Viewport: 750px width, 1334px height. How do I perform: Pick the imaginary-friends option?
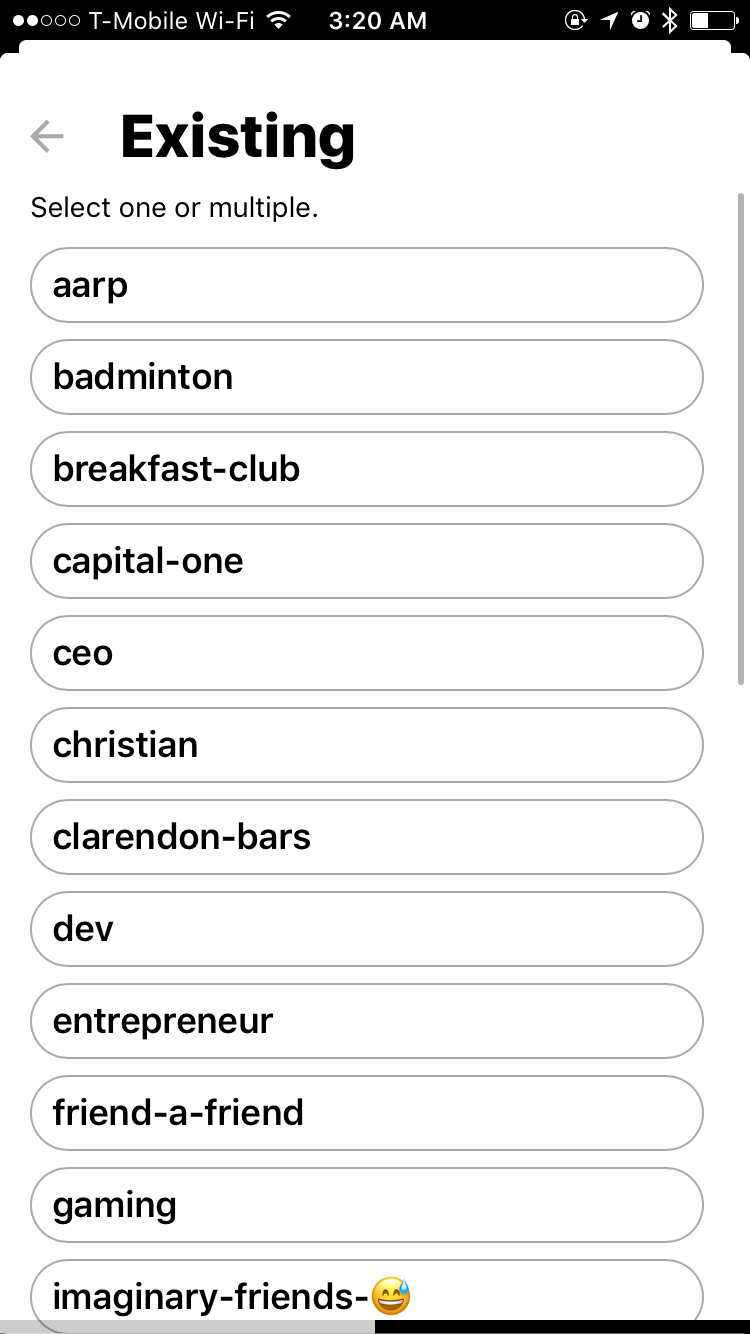tap(366, 1295)
